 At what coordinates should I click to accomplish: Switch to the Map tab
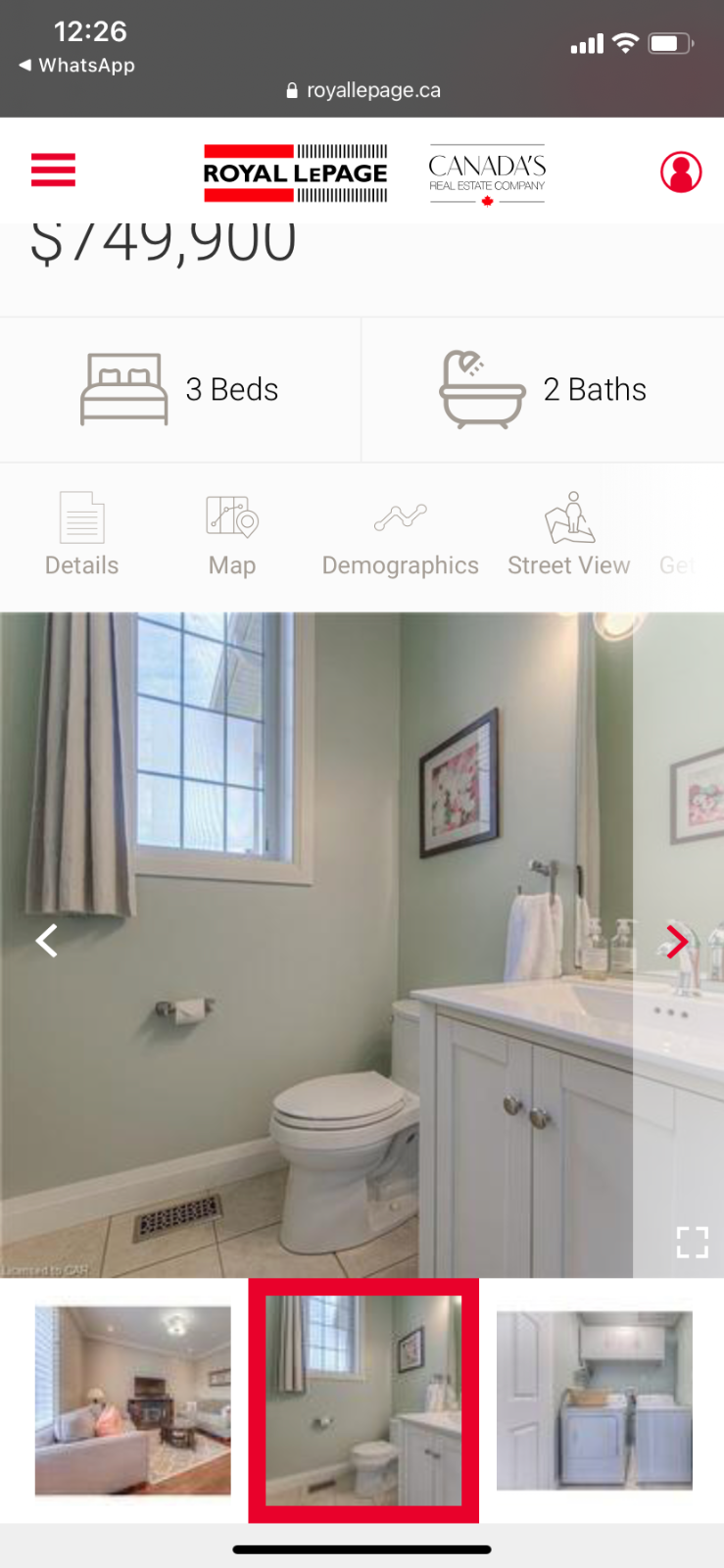tap(232, 534)
